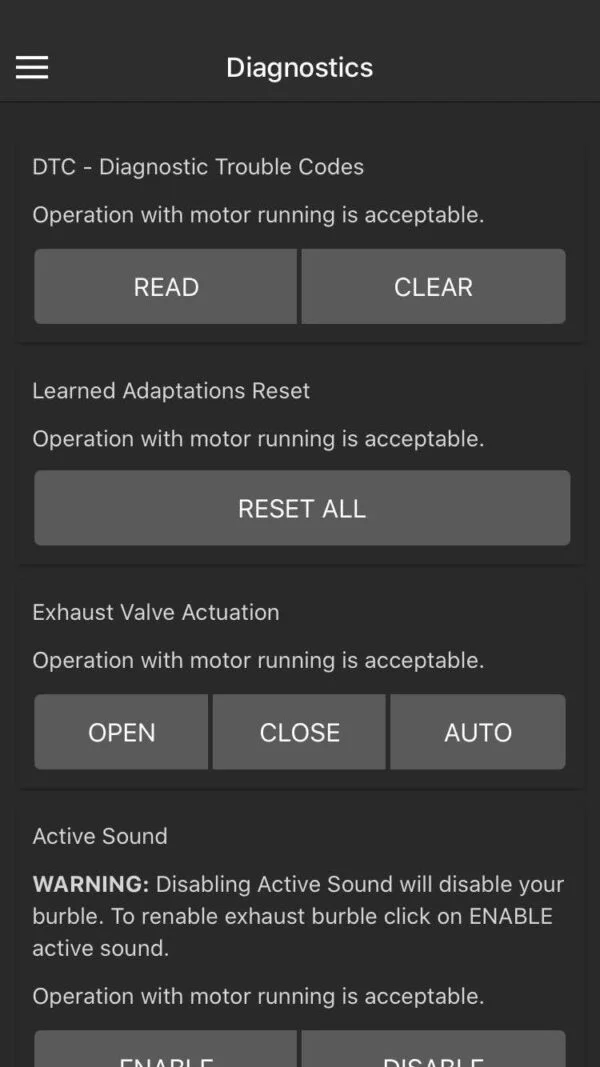Close the exhaust valve
This screenshot has width=600, height=1067.
coord(299,732)
